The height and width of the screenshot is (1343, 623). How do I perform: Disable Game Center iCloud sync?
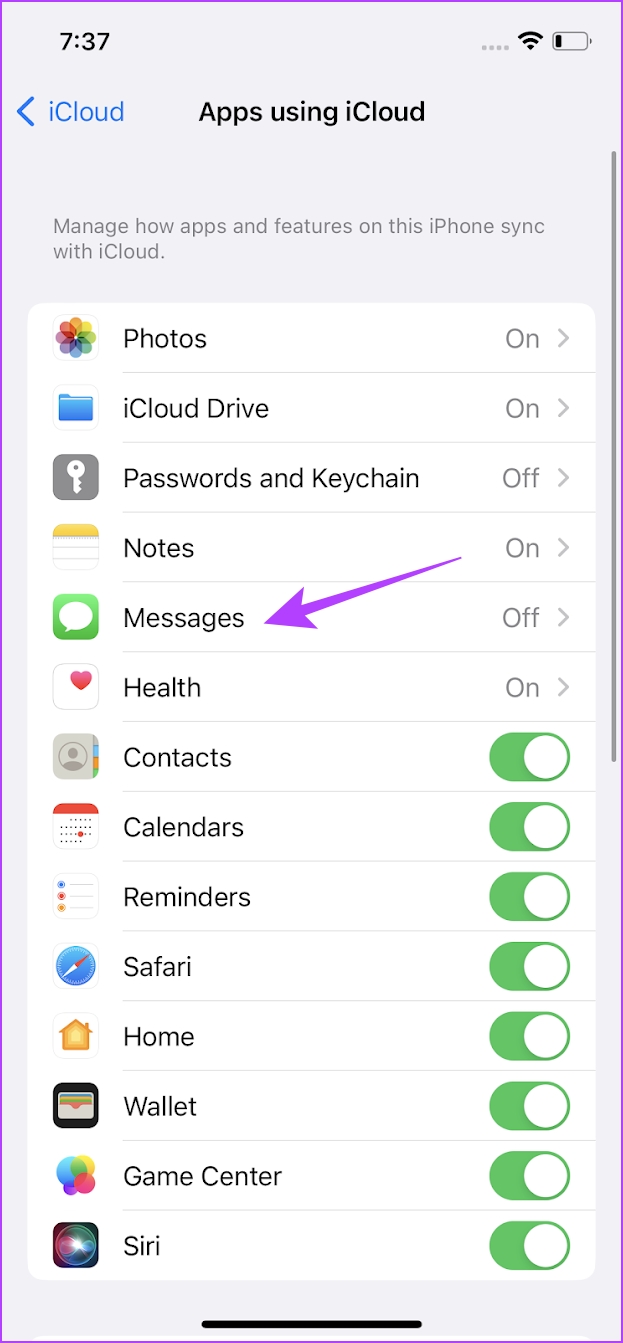point(529,1176)
